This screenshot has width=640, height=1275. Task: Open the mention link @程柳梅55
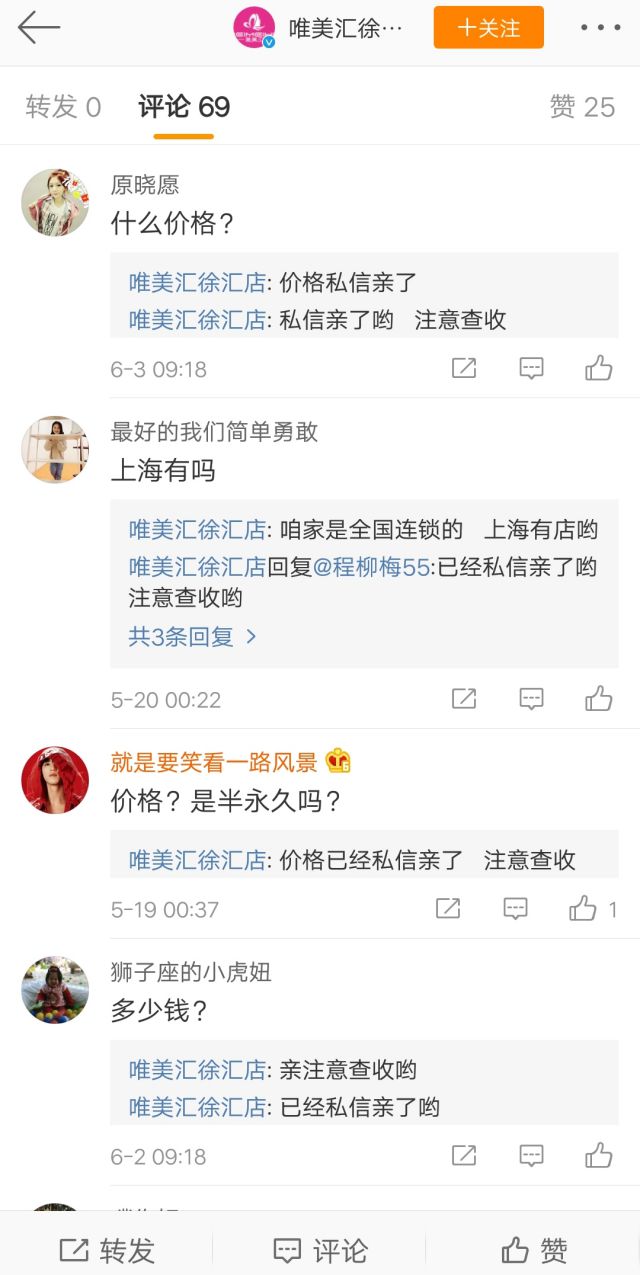[371, 567]
